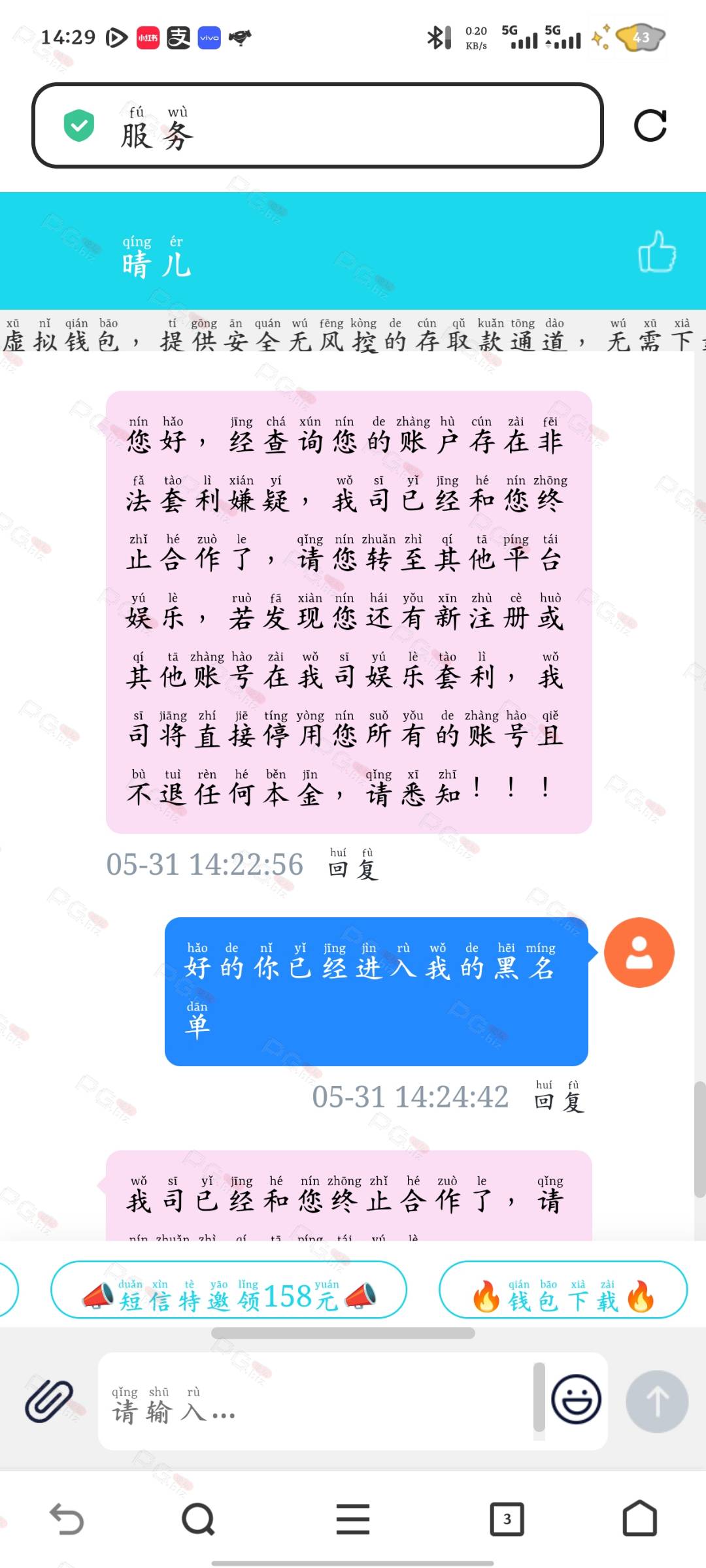Tap 回复 under the 14:22:56 message
Viewport: 706px width, 1568px height.
353,864
